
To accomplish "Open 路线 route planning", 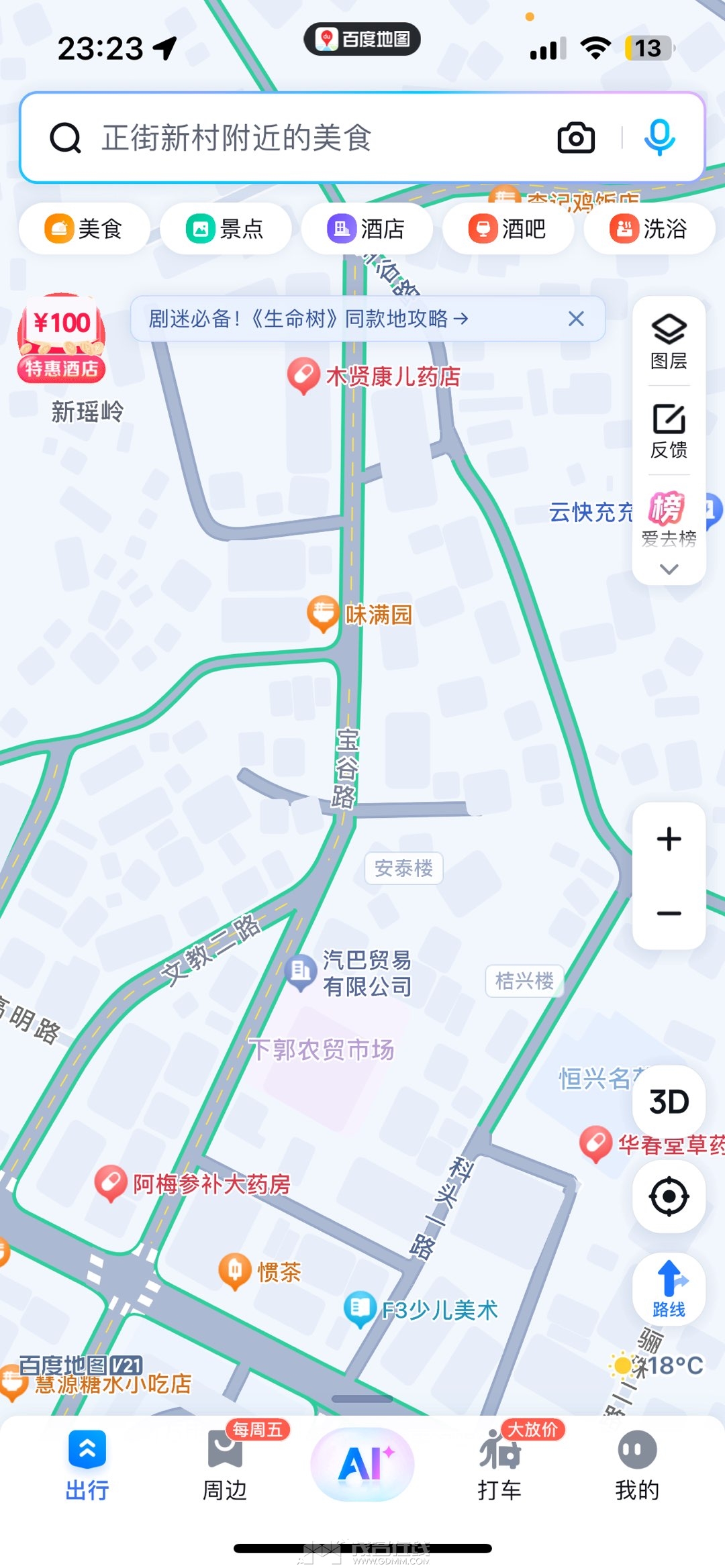I will coord(669,1289).
